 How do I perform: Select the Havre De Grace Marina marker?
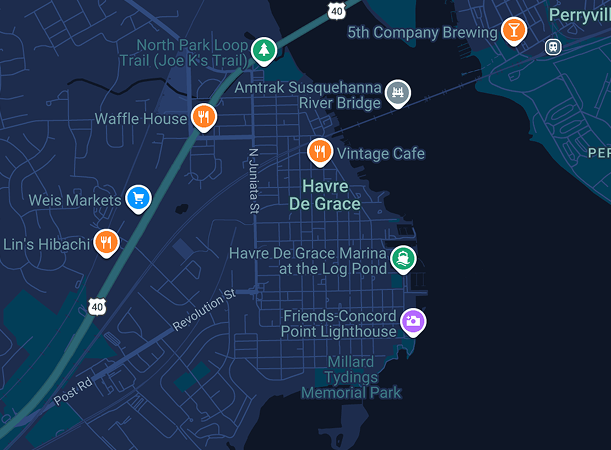click(x=402, y=258)
